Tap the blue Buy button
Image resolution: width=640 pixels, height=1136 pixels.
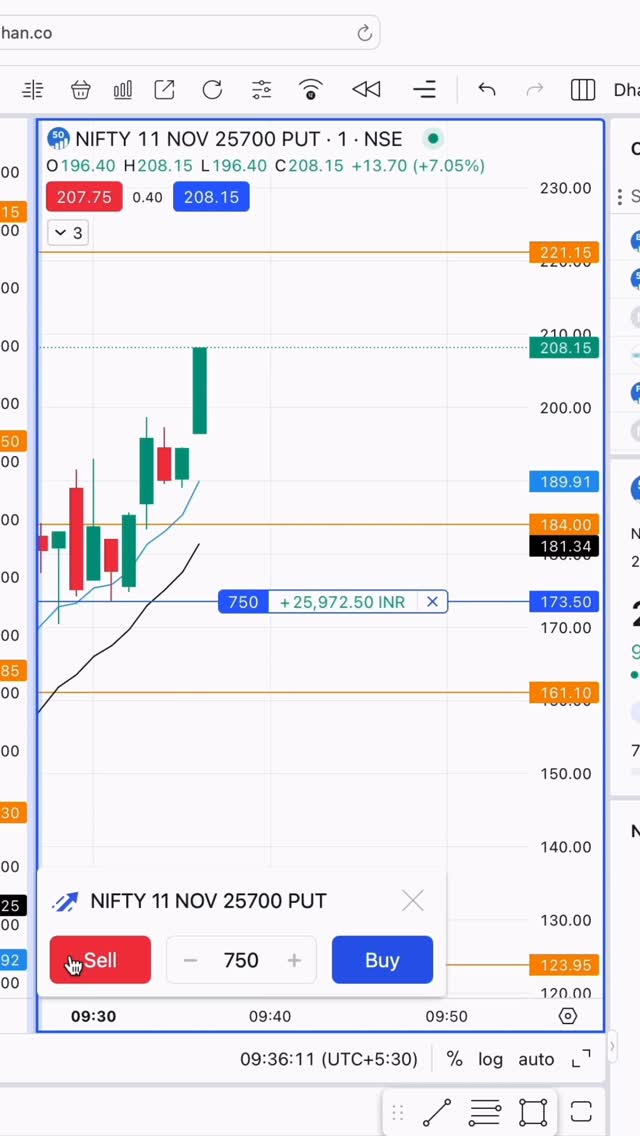coord(382,960)
